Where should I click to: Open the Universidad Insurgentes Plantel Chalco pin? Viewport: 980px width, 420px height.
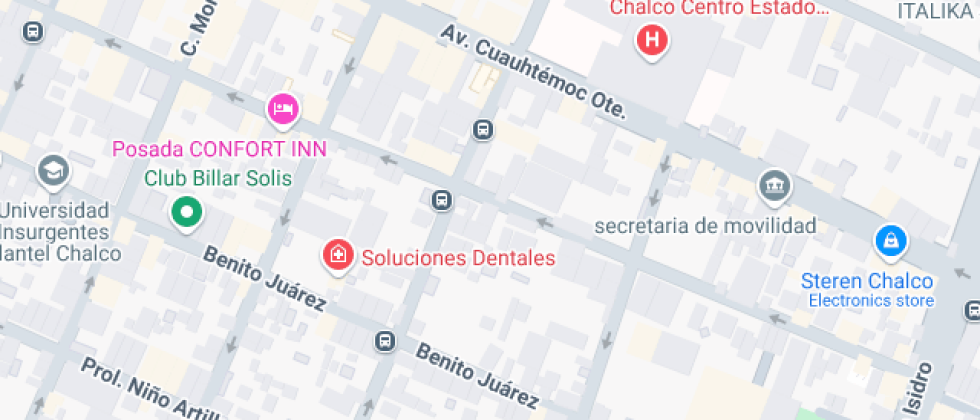53,171
